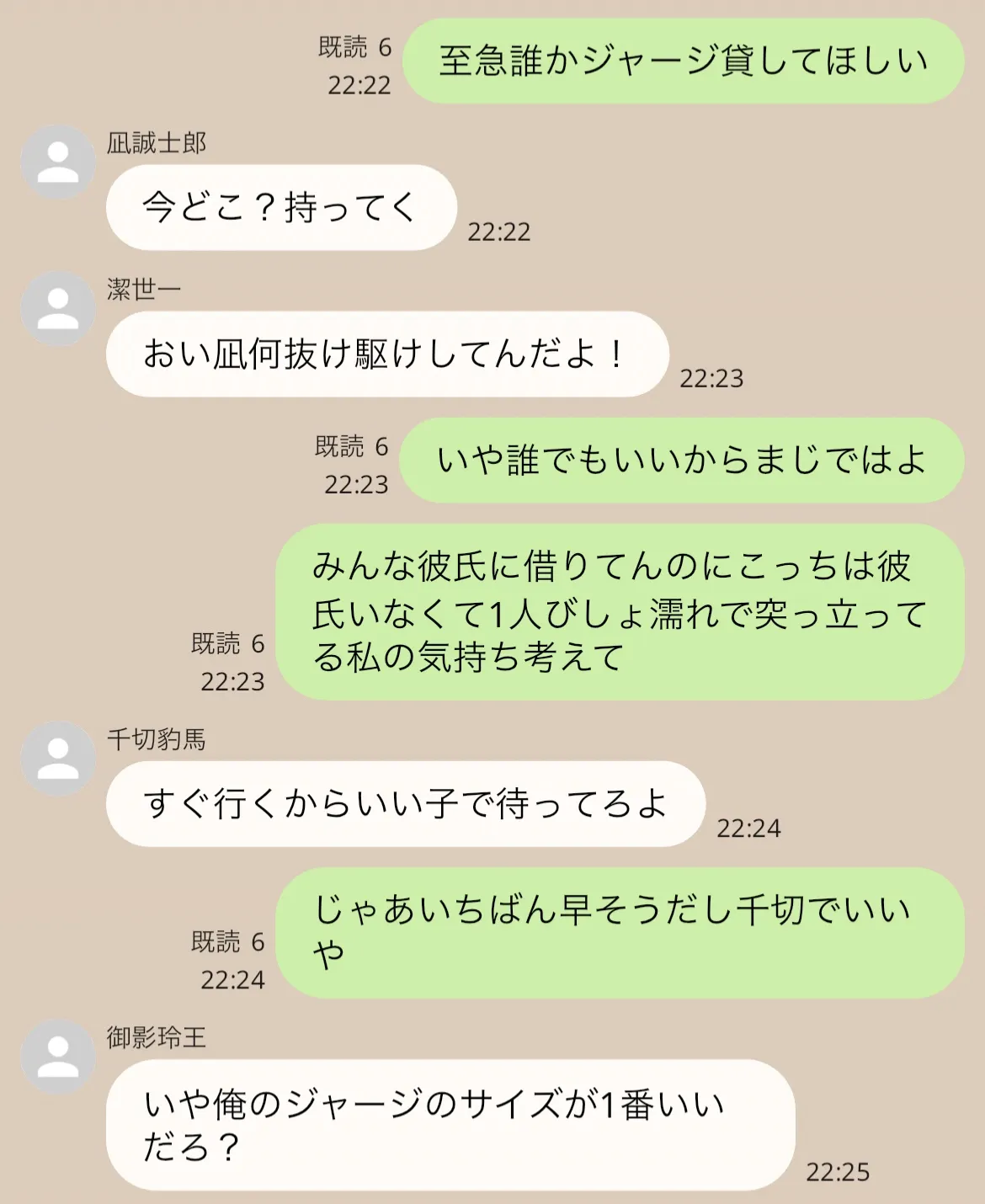Tap the 22:23 timestamp beside 潔世一's message
This screenshot has width=985, height=1204.
[x=711, y=378]
